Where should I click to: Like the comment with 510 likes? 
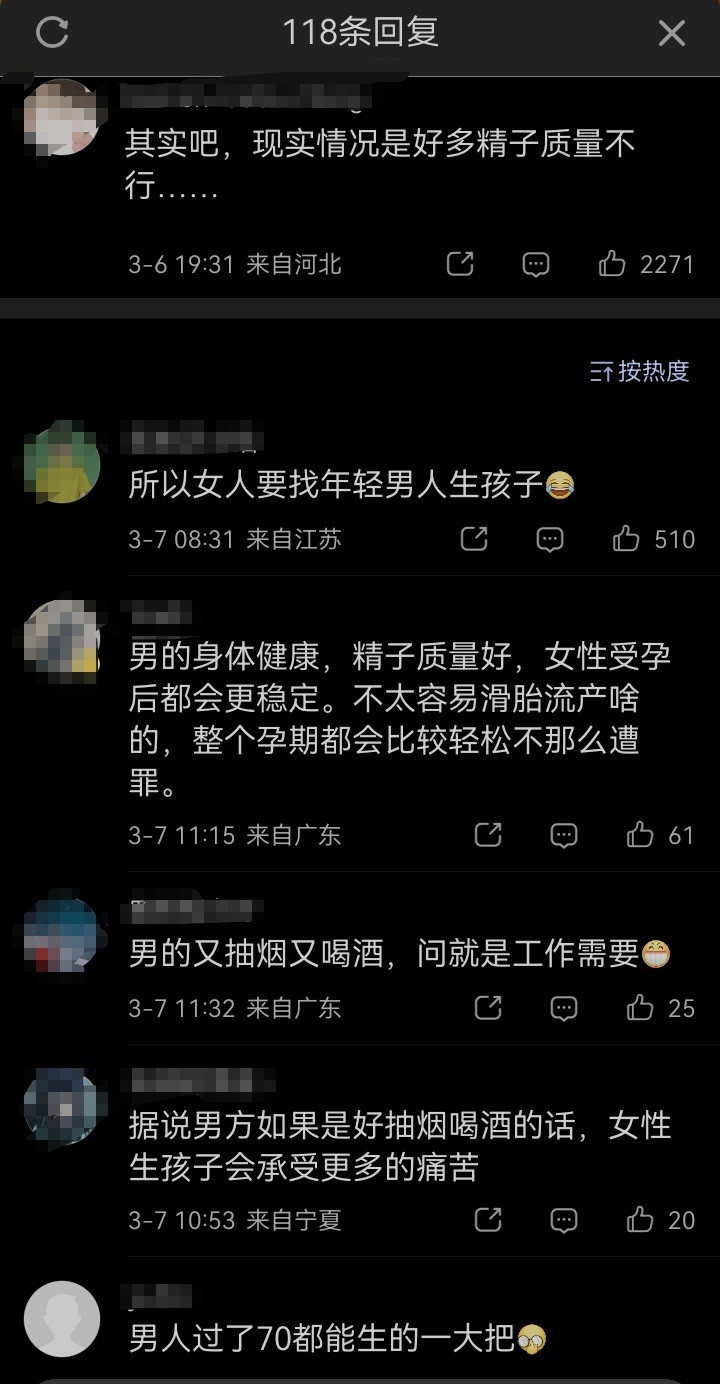point(624,539)
